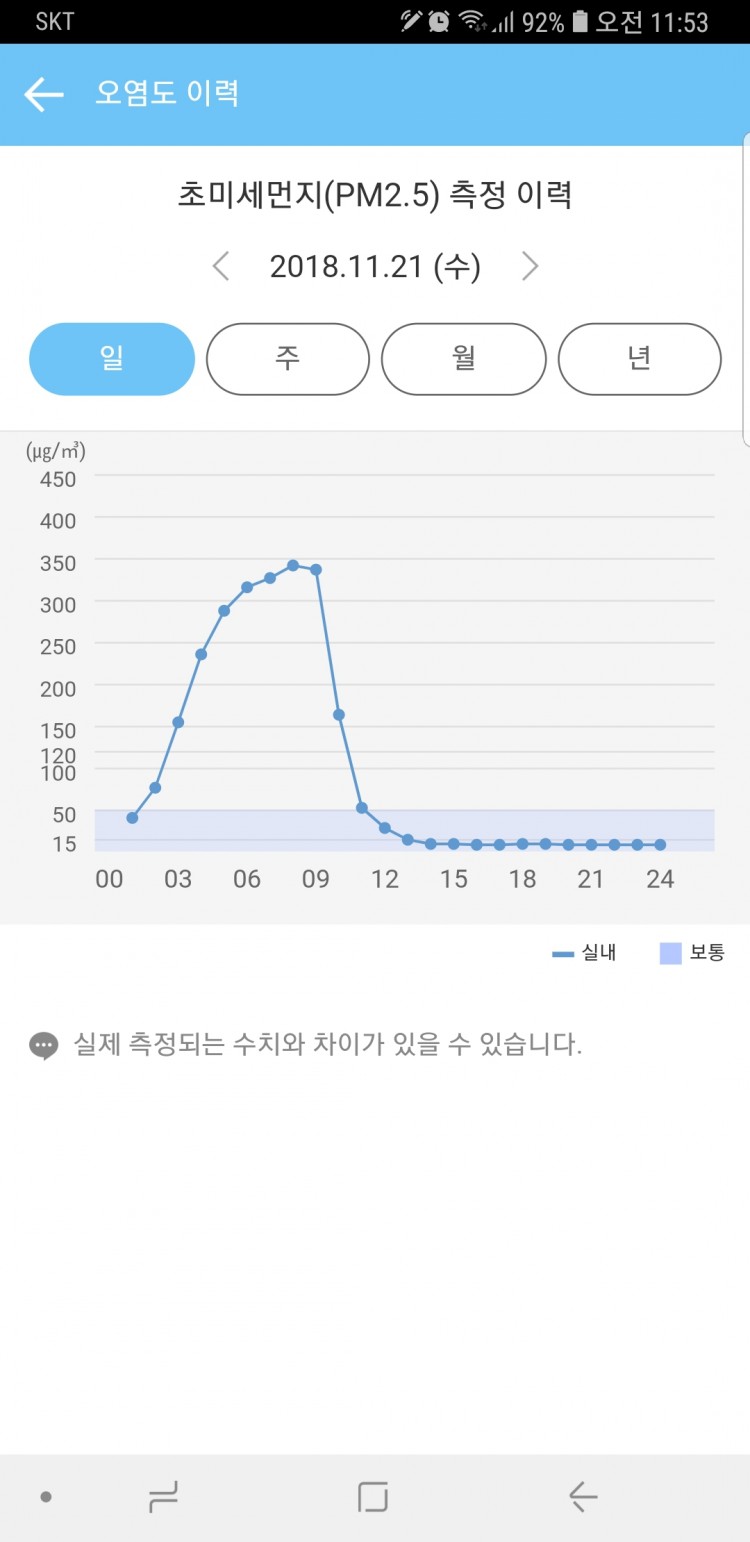Tap the system home button
Viewport: 750px width, 1542px height.
coord(373,1497)
